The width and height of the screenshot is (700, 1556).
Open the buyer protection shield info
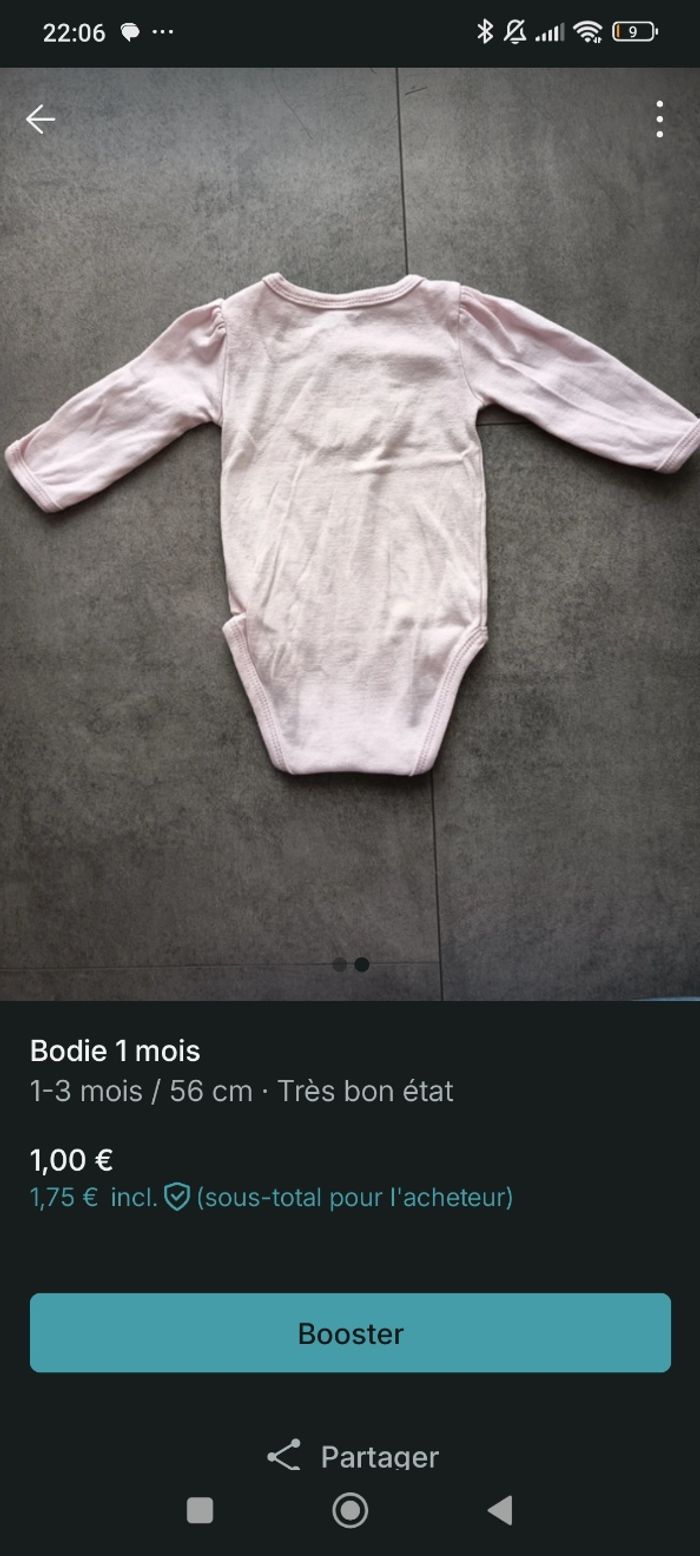click(x=177, y=1197)
